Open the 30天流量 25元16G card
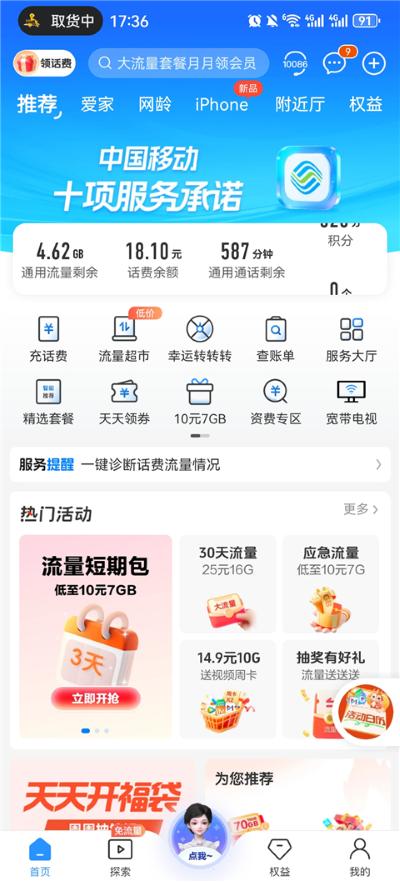 (x=228, y=584)
